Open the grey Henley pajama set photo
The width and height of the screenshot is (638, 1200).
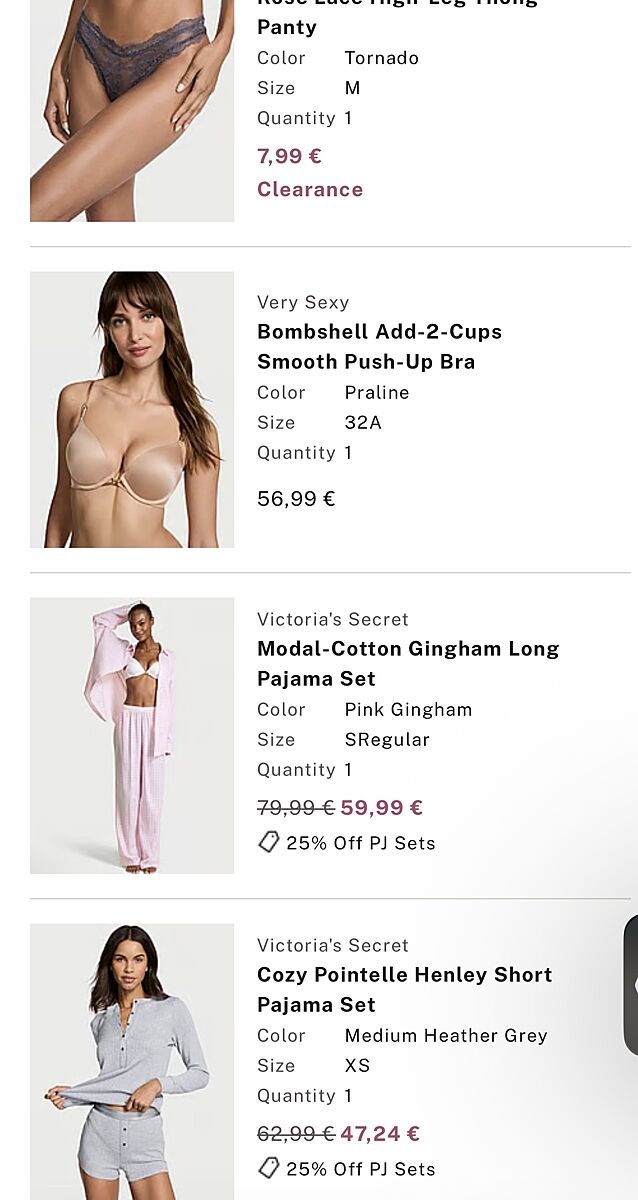(132, 1061)
